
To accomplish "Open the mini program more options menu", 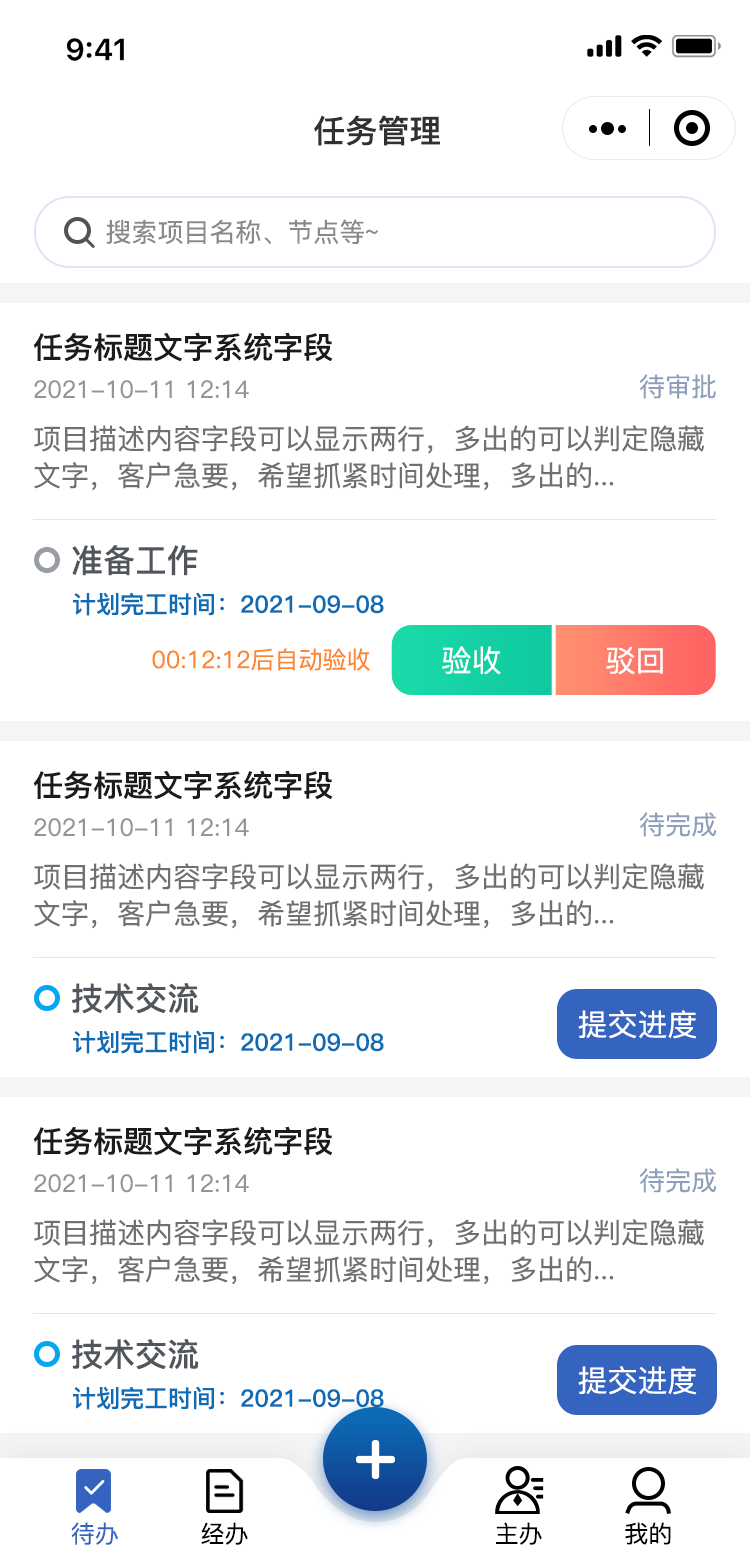I will (x=607, y=129).
